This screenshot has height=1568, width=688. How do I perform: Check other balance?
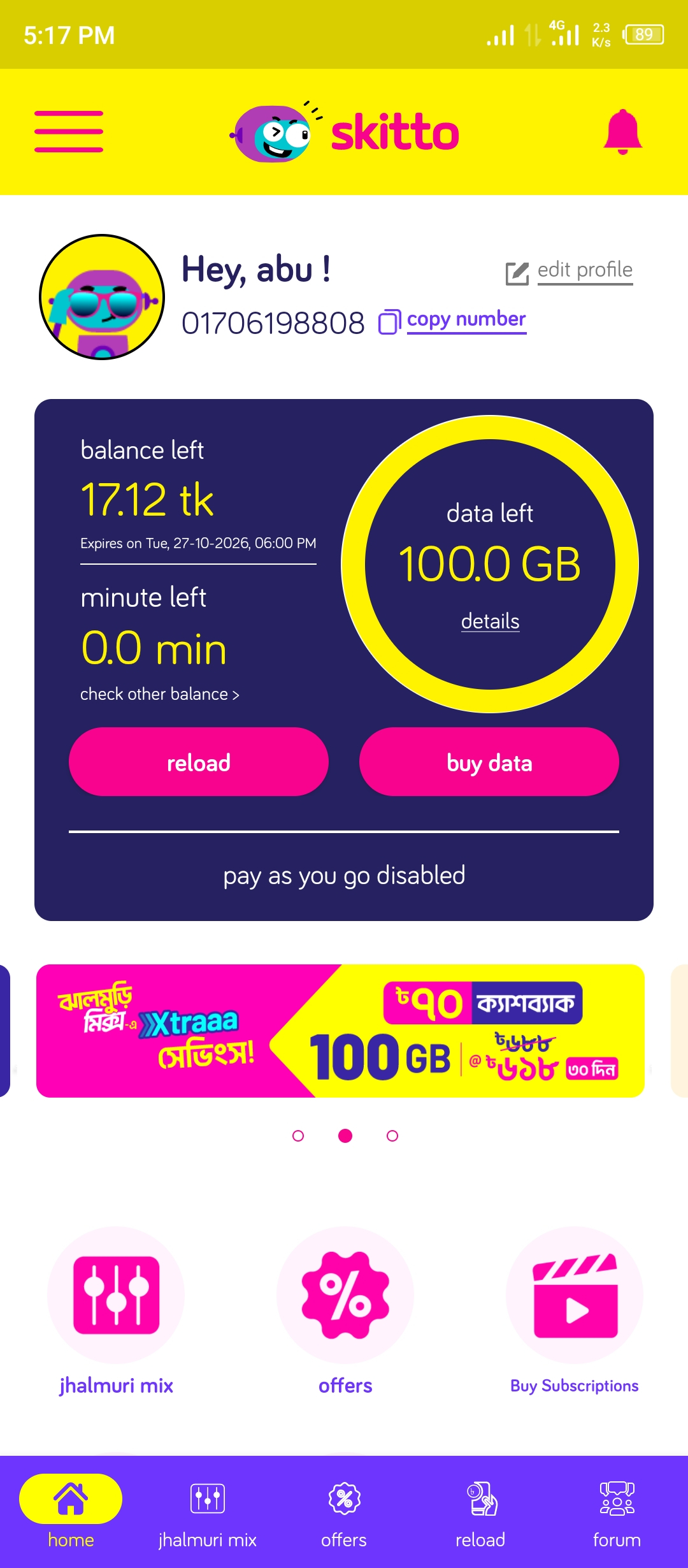[x=159, y=694]
